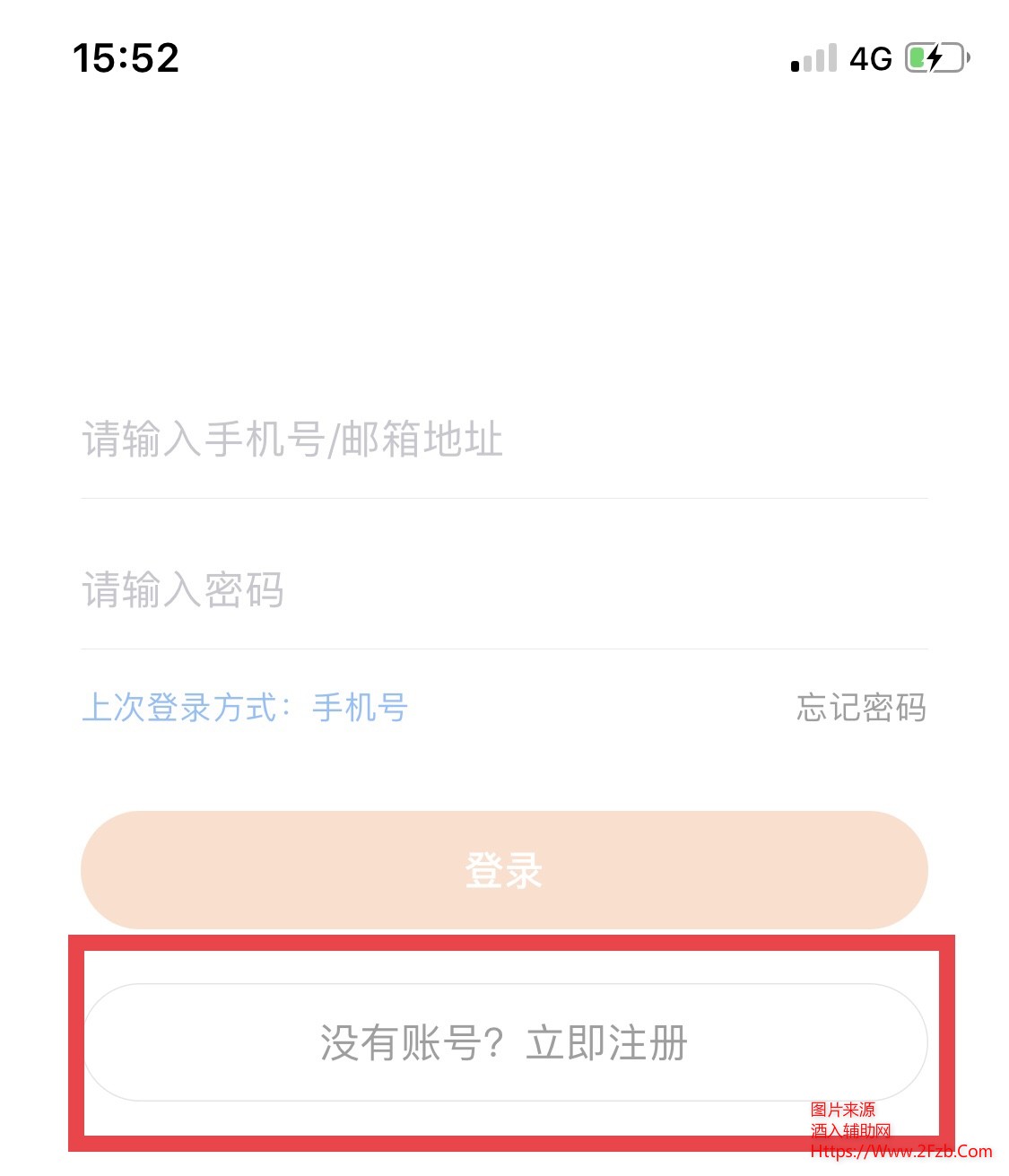
Task: Open the 忘记密码 forgot password link
Action: tap(861, 708)
